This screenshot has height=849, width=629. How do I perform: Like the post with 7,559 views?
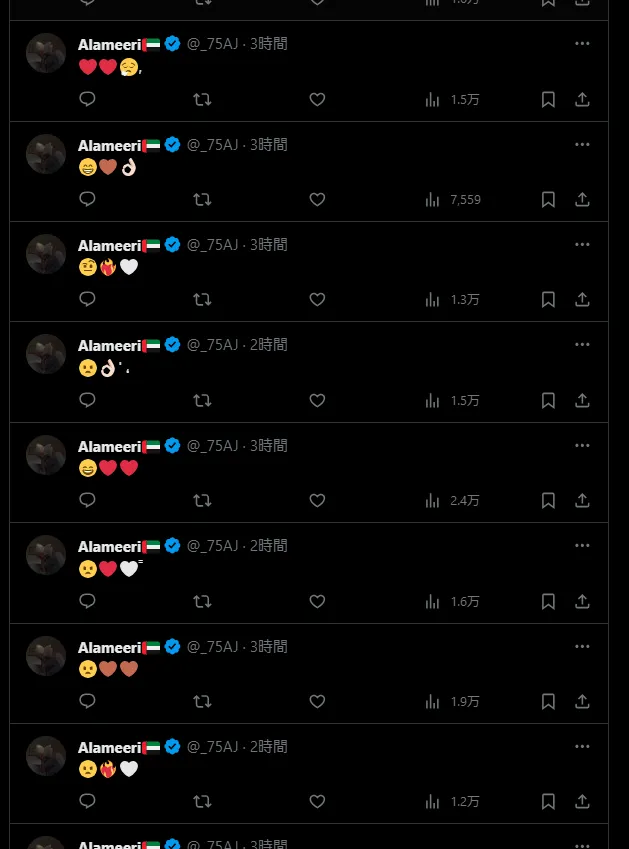click(317, 199)
